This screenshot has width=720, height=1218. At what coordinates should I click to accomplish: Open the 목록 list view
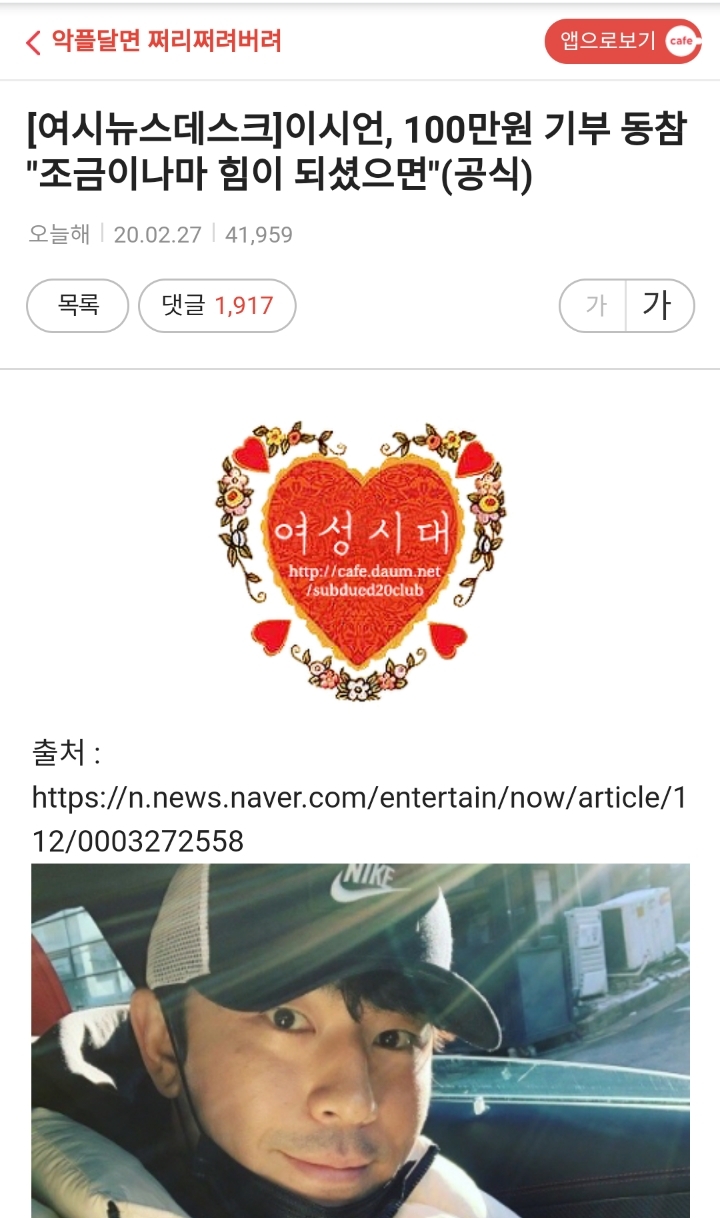(x=76, y=306)
